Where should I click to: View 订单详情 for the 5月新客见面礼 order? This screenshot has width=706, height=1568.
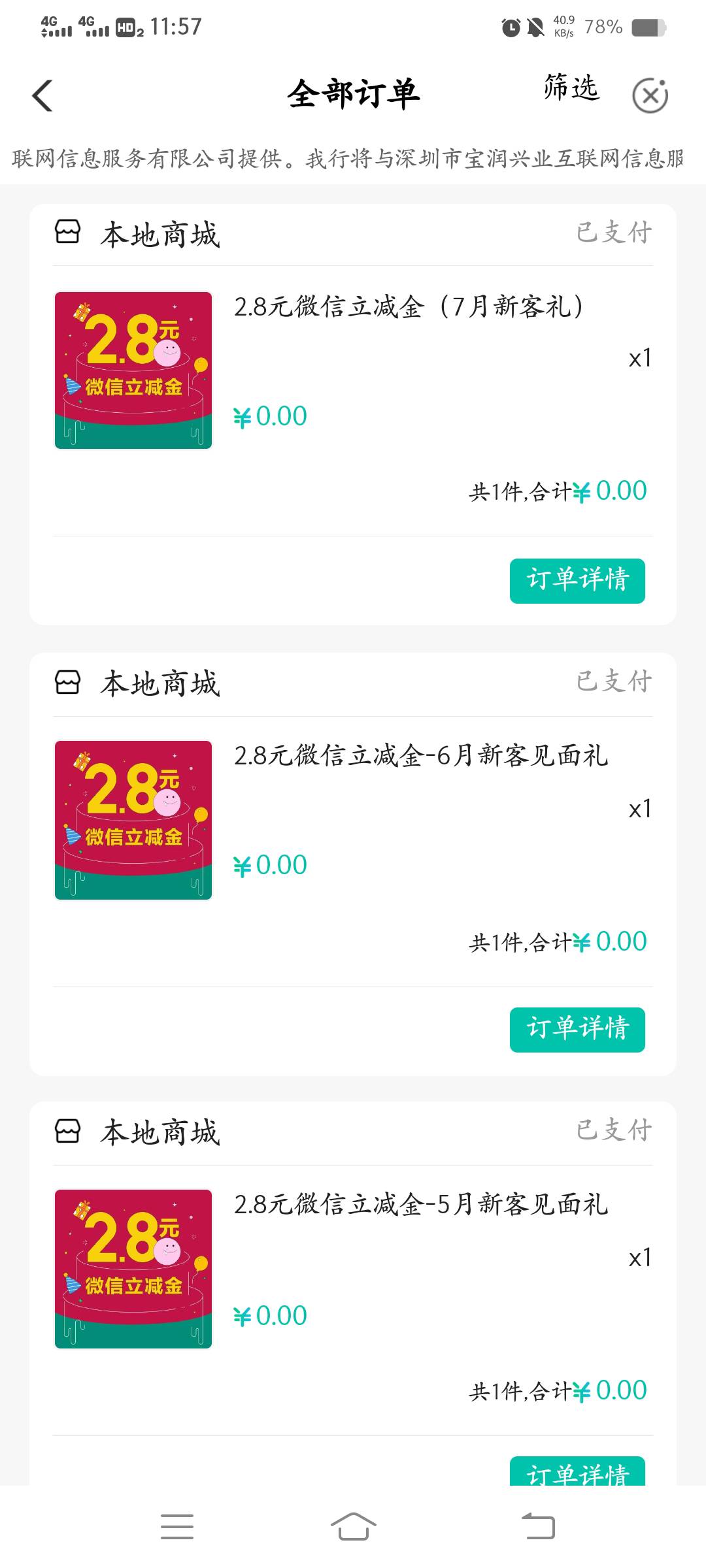coord(577,1473)
